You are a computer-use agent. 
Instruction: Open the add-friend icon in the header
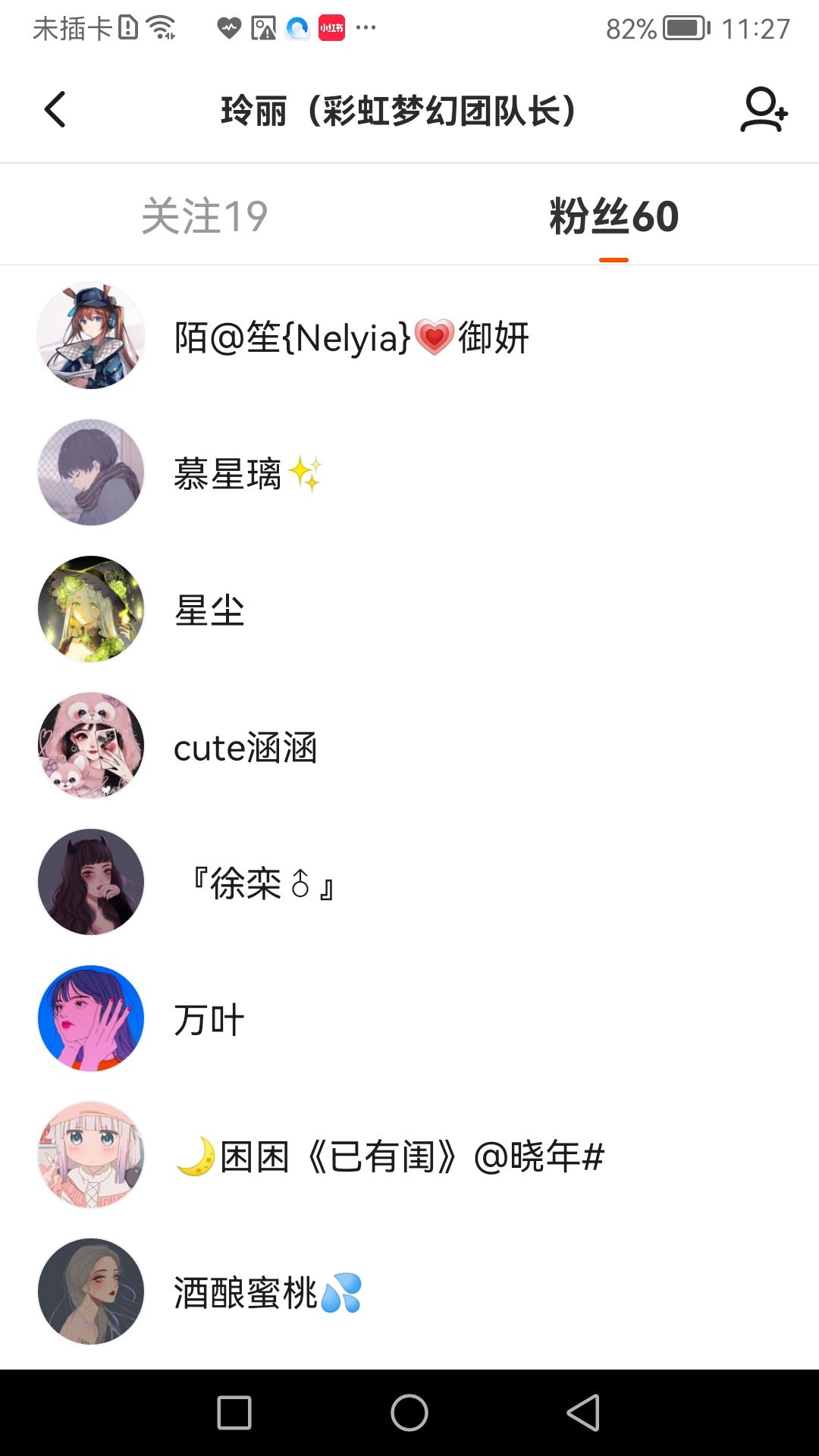(764, 110)
